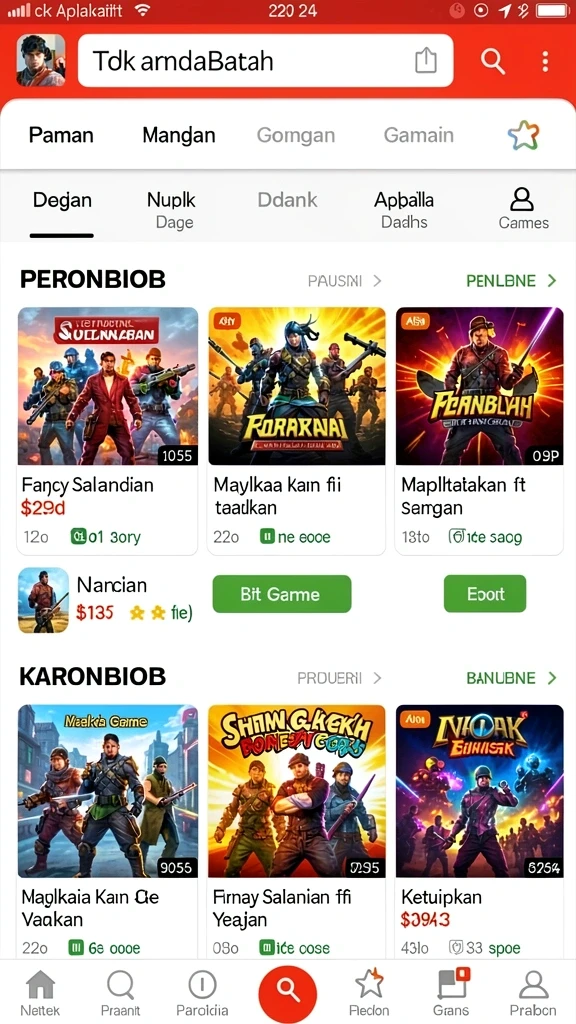Viewport: 576px width, 1024px height.
Task: Open the colorful star icon tab
Action: pos(523,135)
